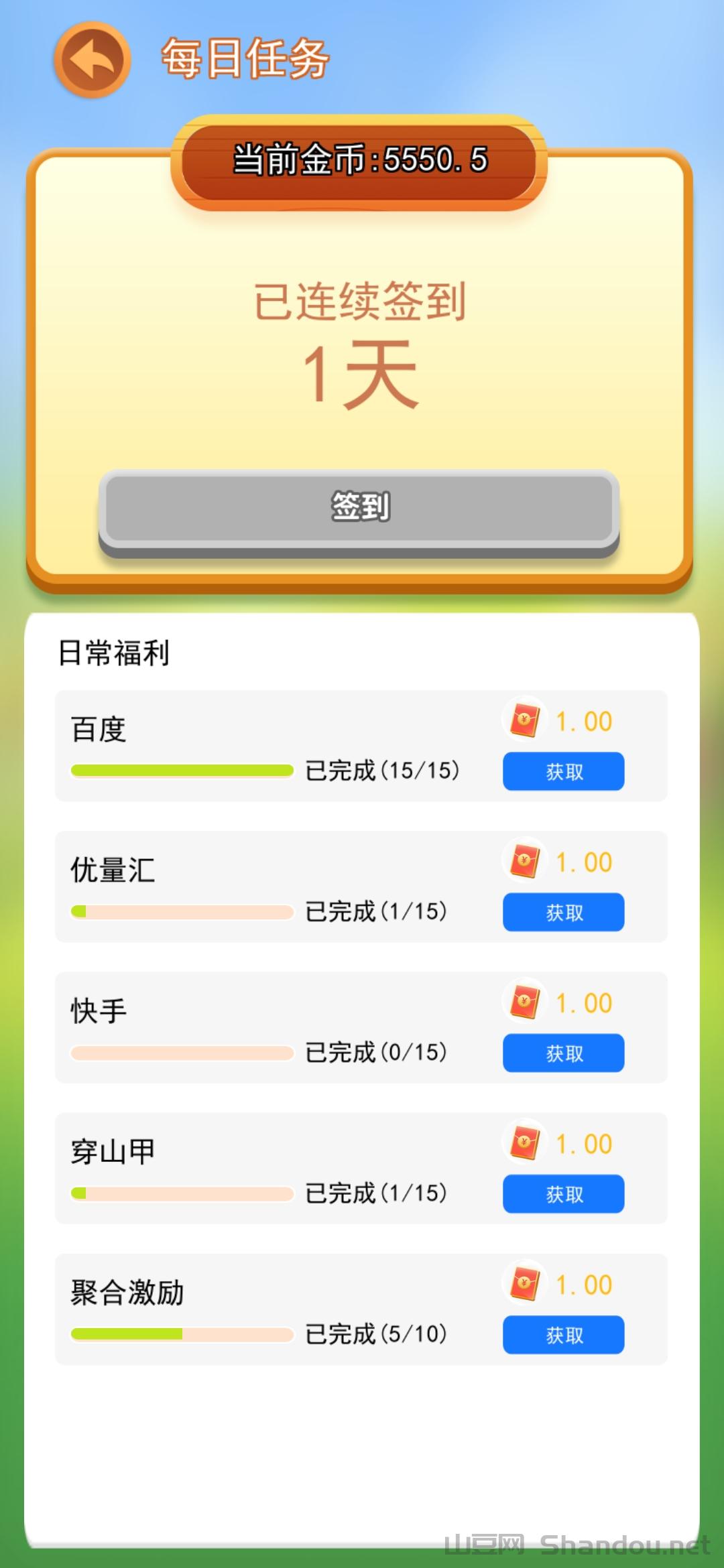Get the 快手 task reward
This screenshot has width=724, height=1568.
[x=563, y=1053]
